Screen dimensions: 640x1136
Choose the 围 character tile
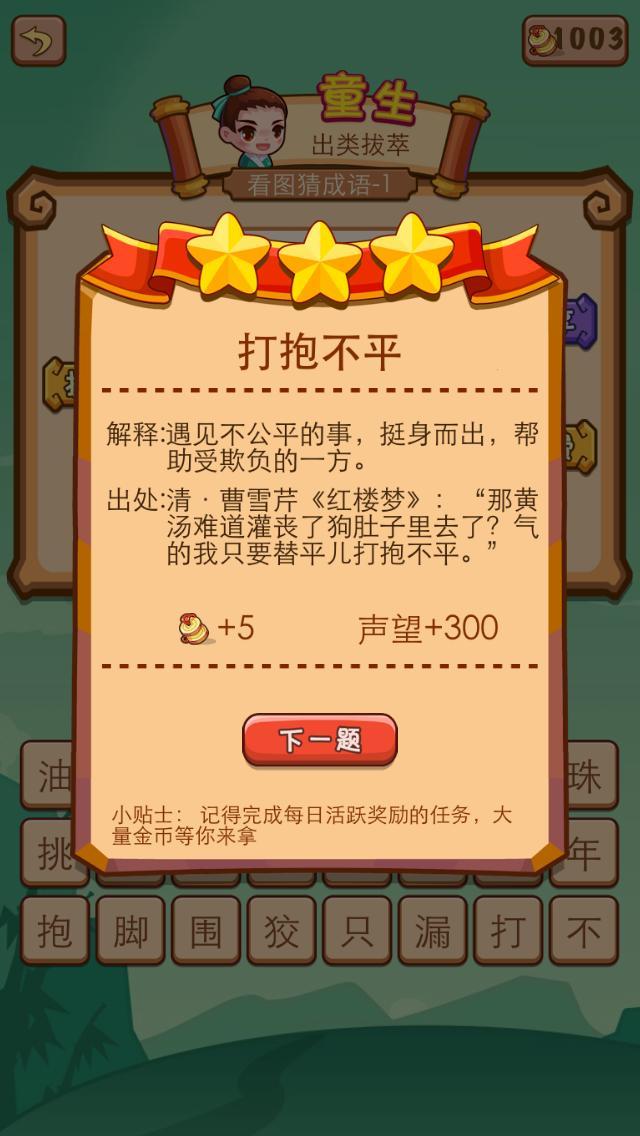(206, 931)
